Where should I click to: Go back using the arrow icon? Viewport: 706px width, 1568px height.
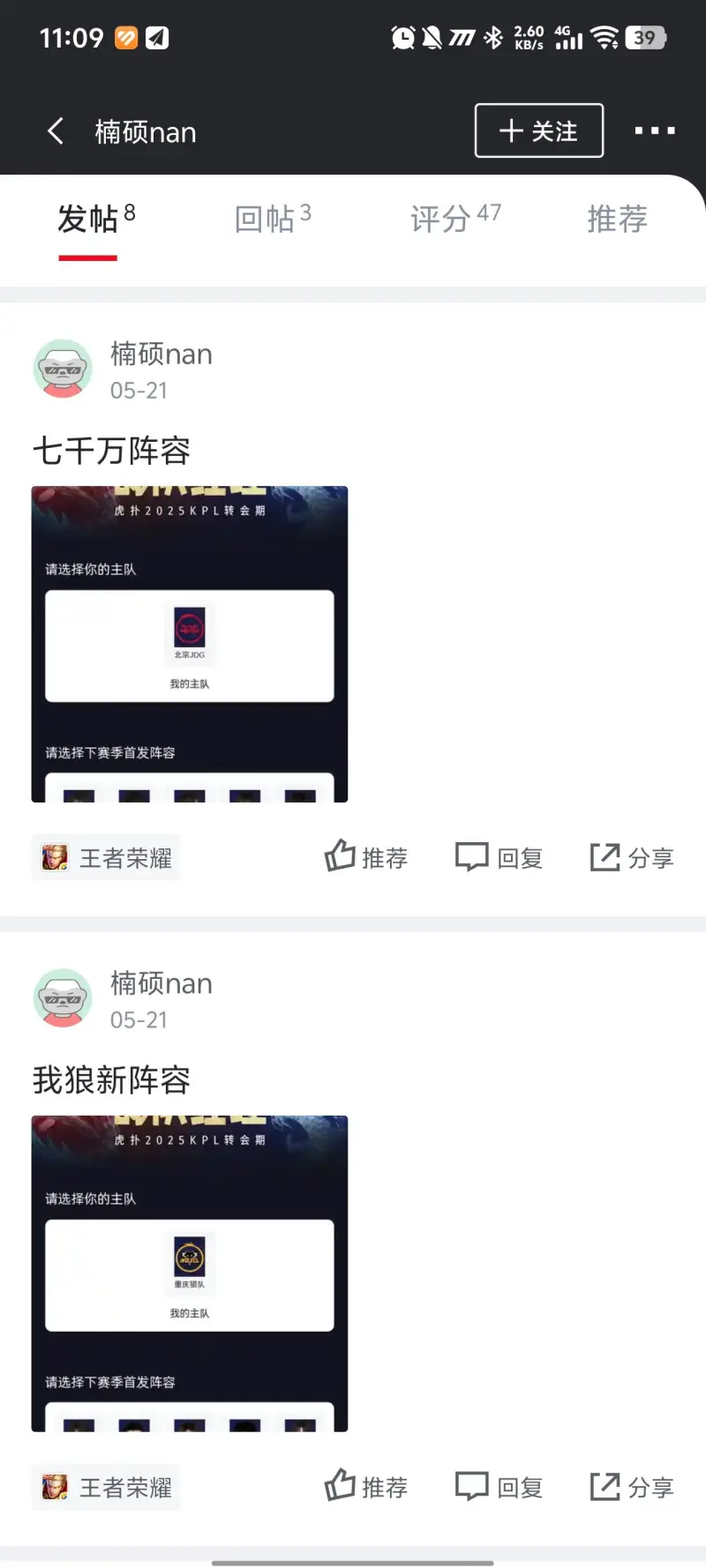pos(56,131)
